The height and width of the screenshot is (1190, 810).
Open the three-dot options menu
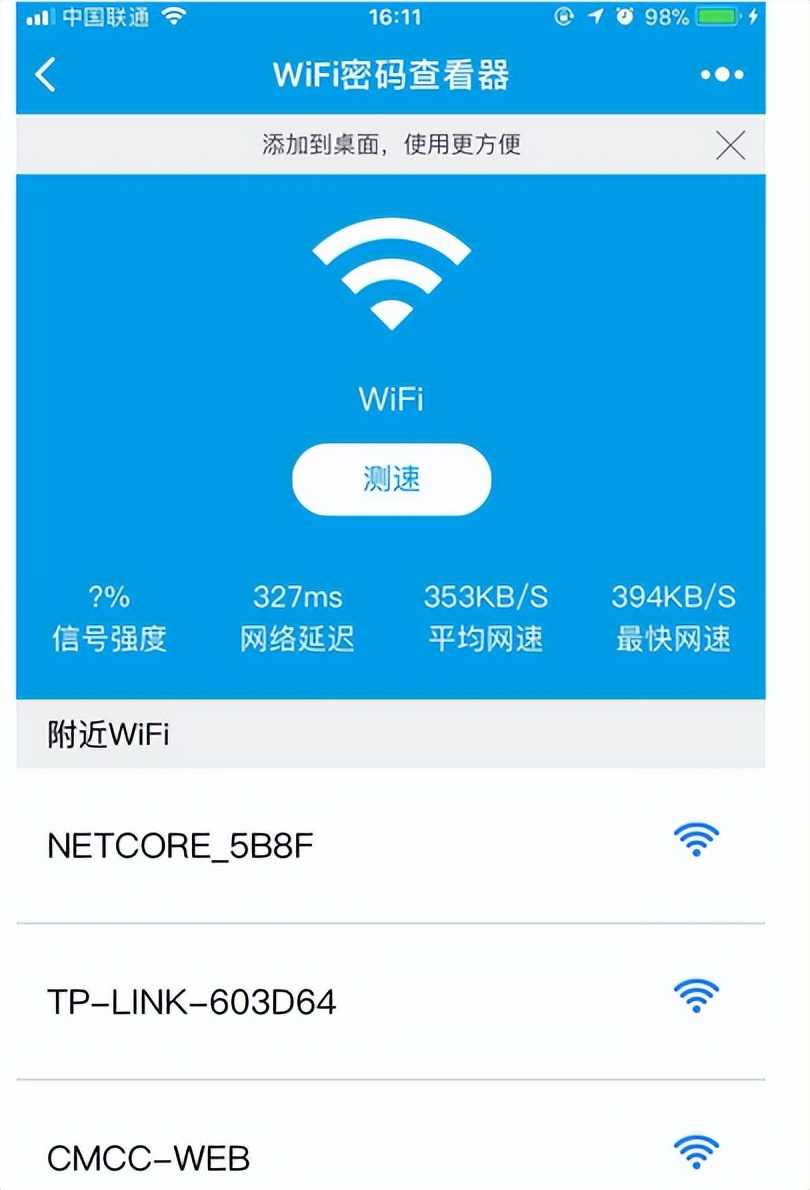point(722,75)
